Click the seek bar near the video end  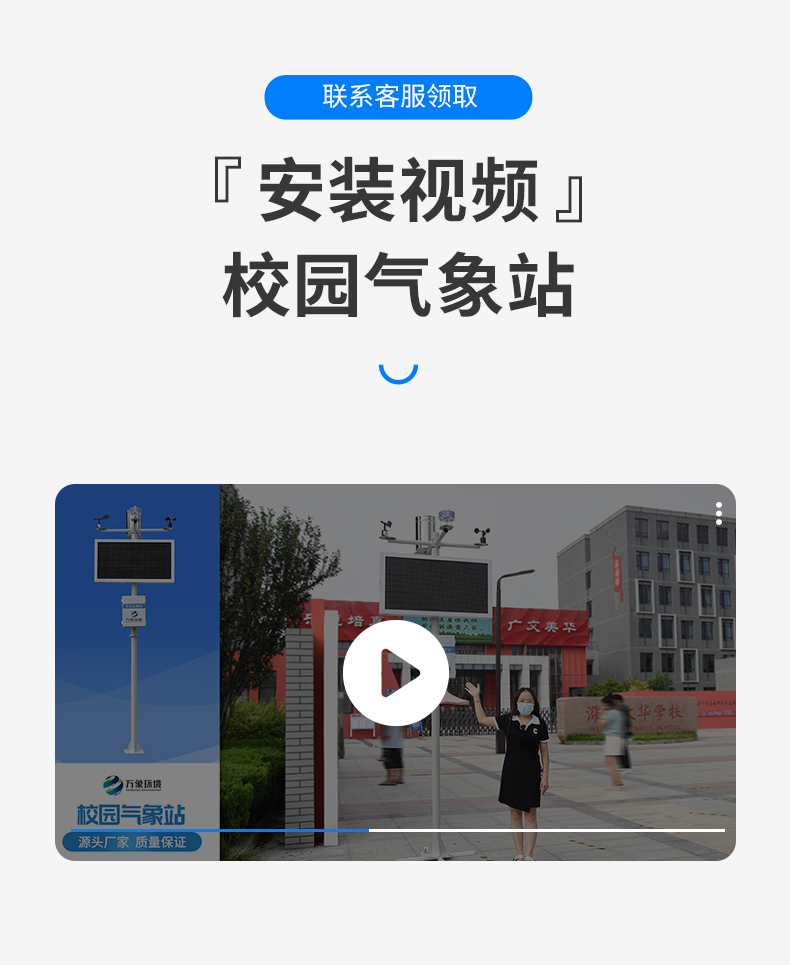(700, 831)
